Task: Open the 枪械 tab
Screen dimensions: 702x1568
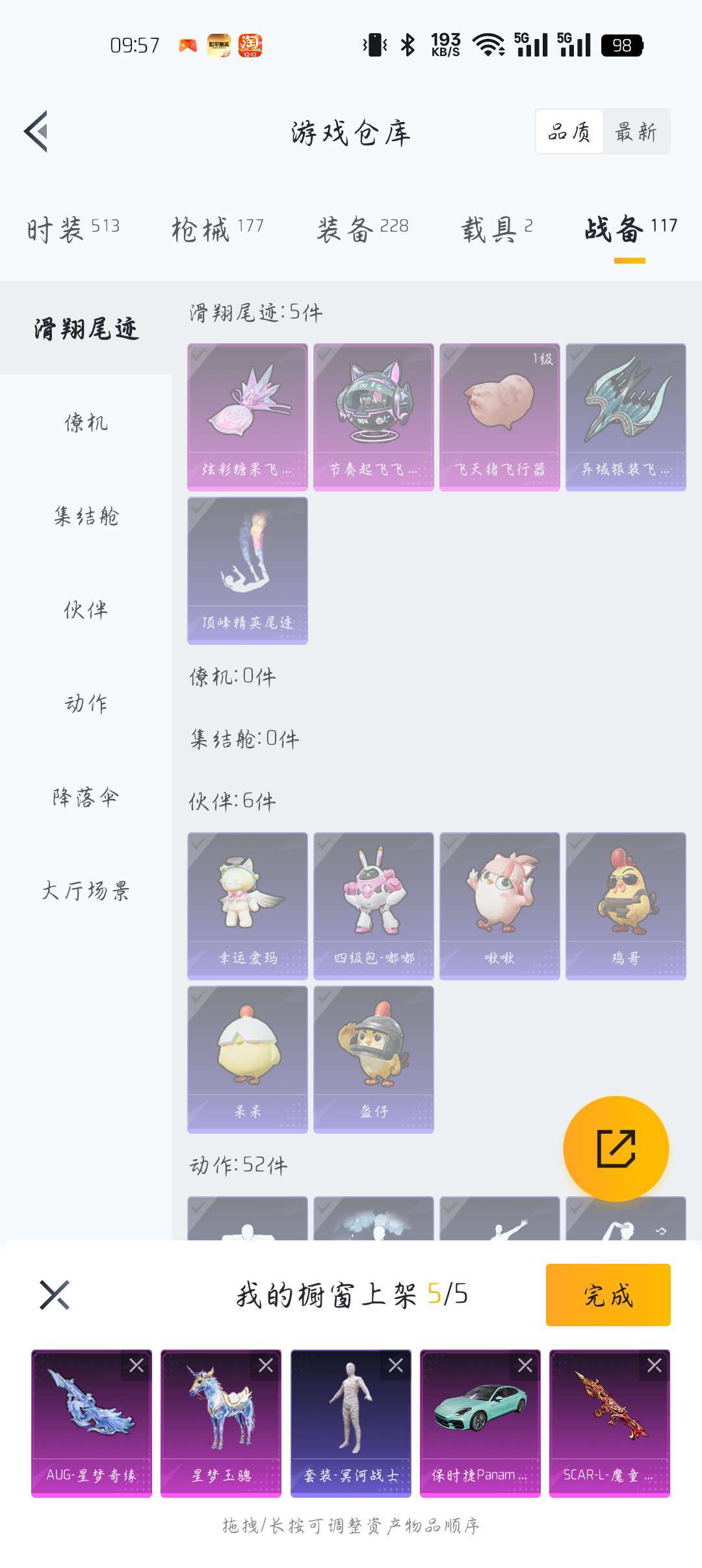Action: pos(217,229)
